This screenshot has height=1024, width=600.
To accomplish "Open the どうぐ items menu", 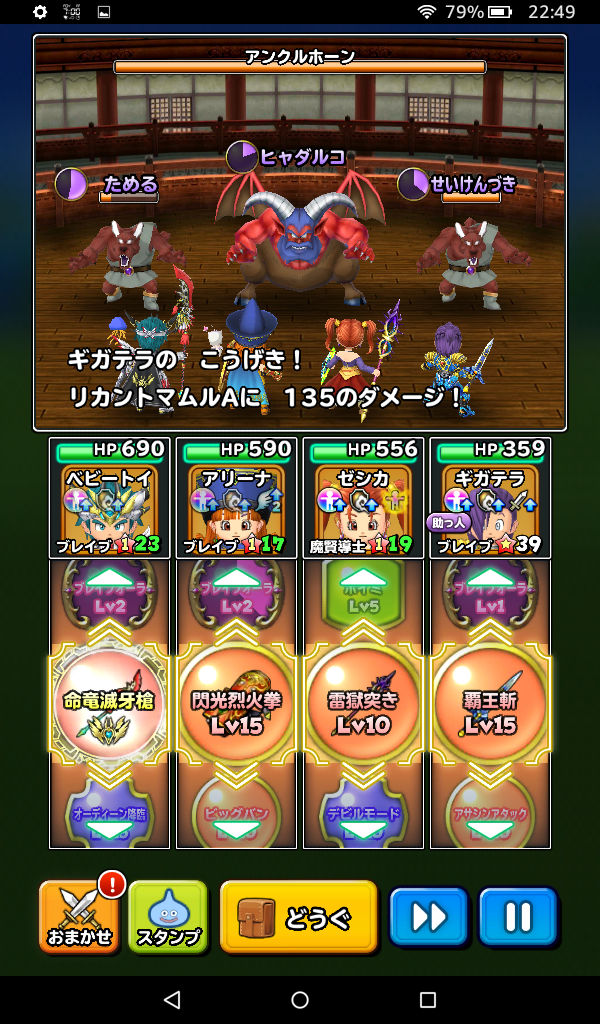I will click(x=298, y=917).
